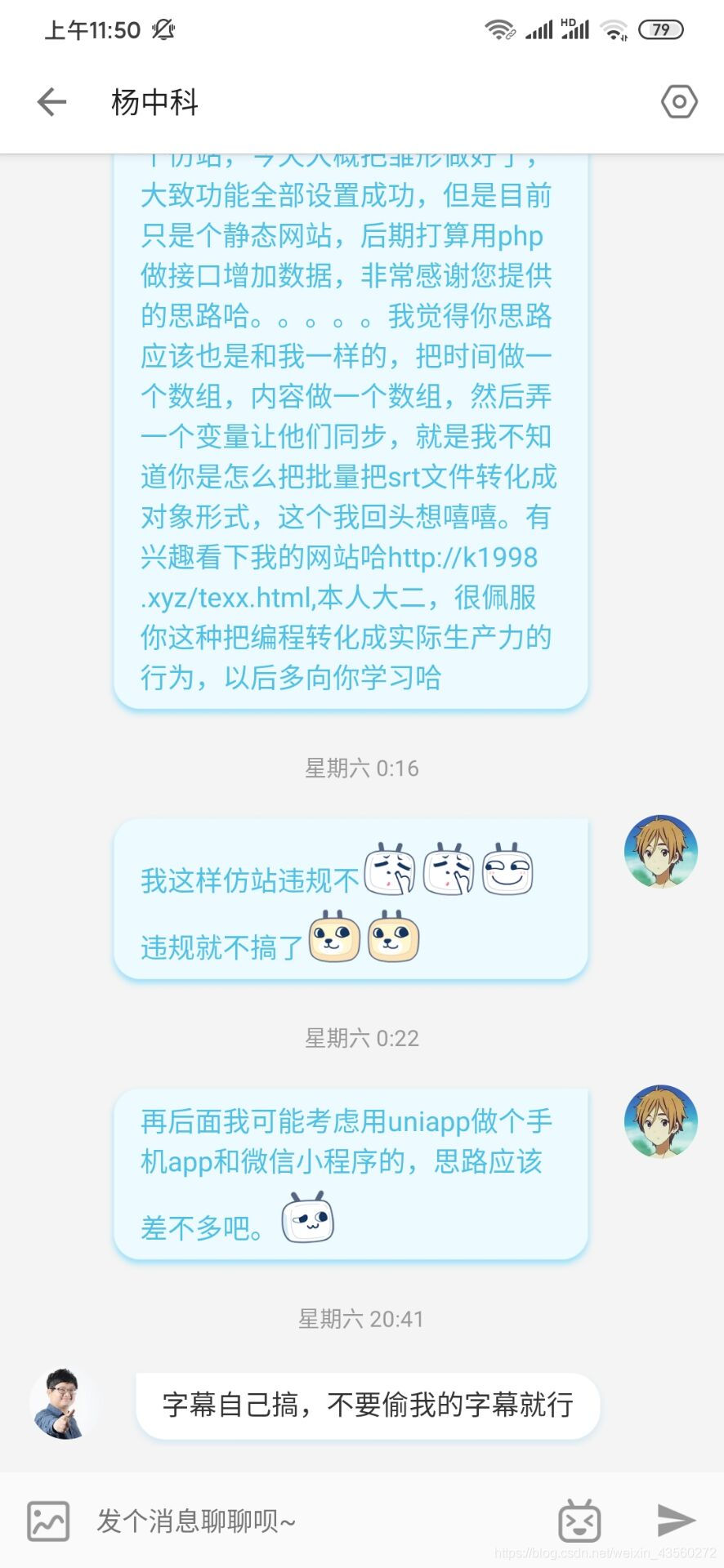Tap the battery indicator showing 79
The image size is (724, 1568).
(x=661, y=29)
